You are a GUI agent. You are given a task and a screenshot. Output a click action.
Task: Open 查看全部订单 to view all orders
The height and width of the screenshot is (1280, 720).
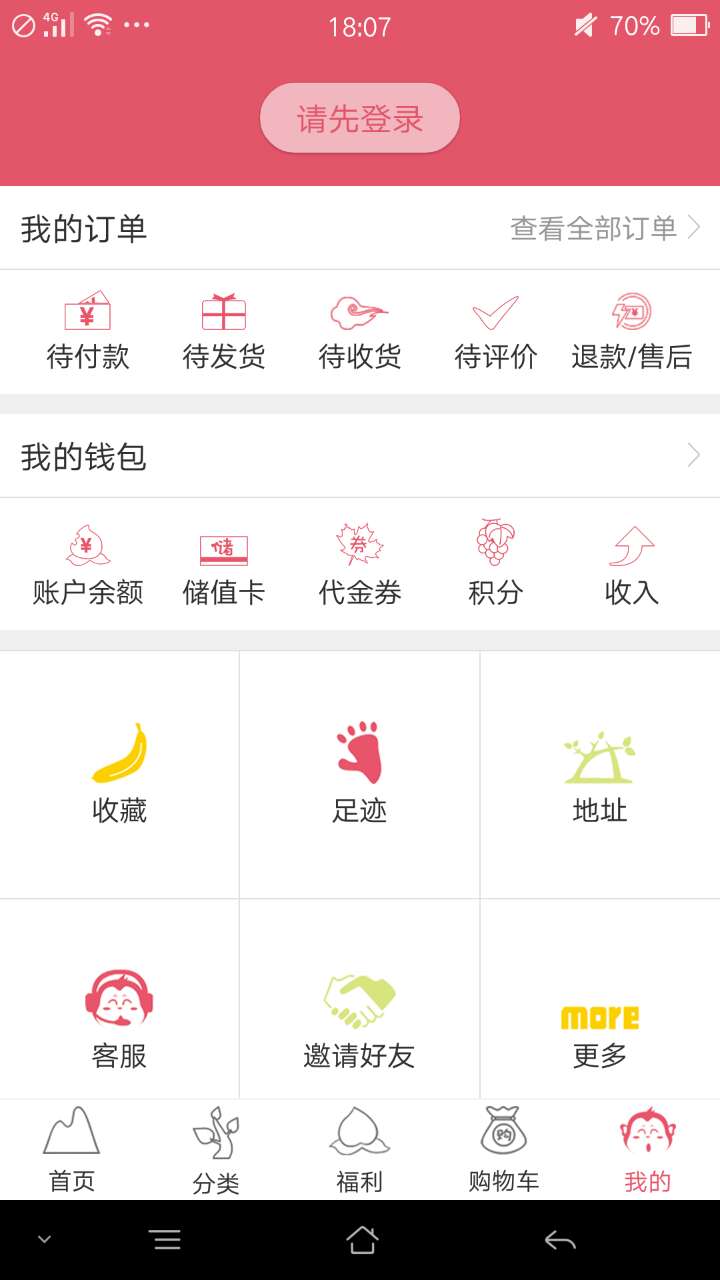click(x=605, y=229)
